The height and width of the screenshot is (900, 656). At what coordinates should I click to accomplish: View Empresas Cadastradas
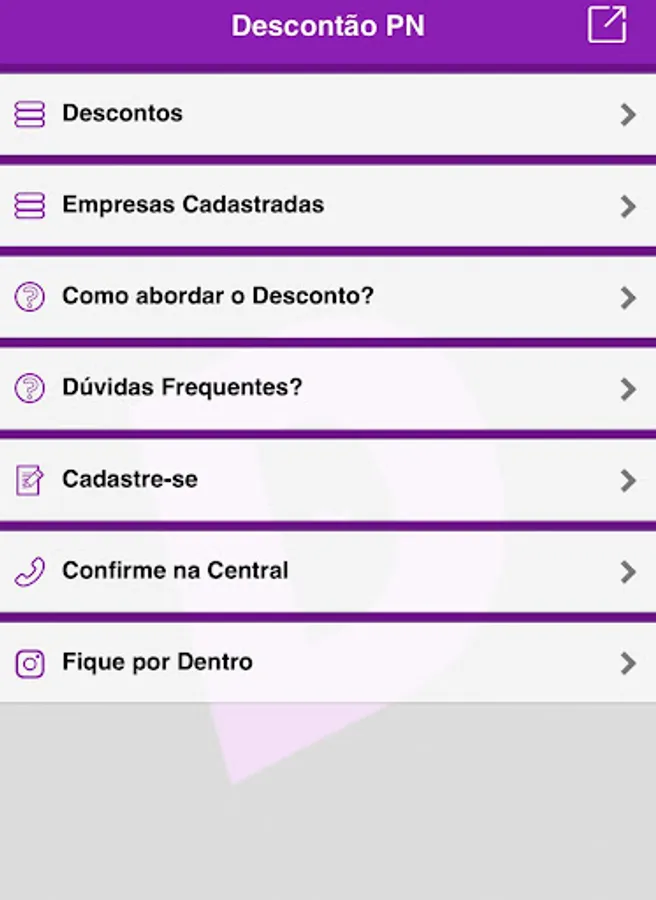(328, 205)
